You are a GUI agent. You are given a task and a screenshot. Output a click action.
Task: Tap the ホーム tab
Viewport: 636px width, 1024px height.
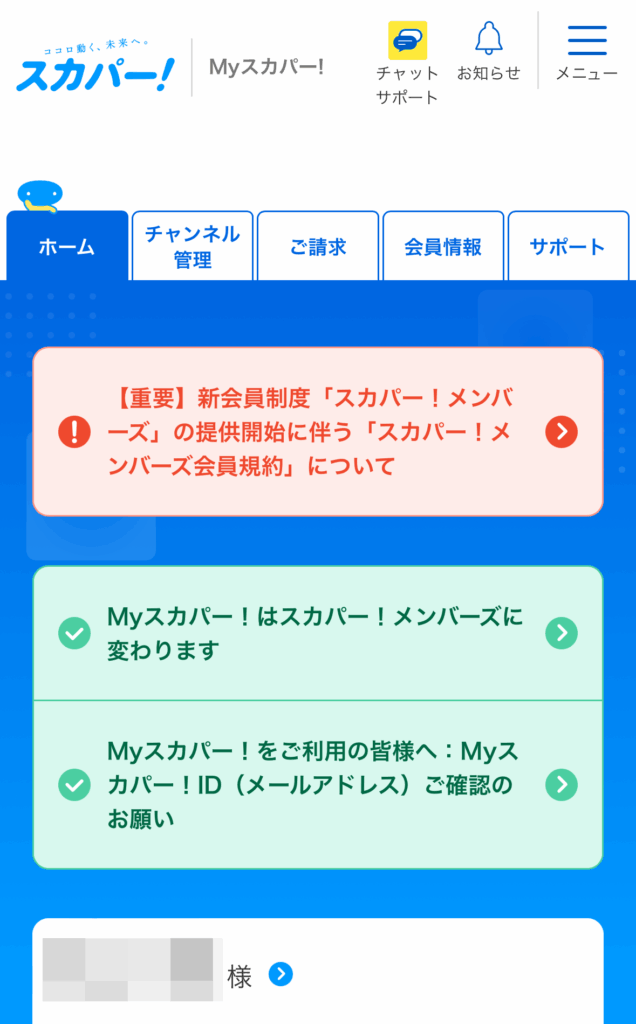(67, 247)
